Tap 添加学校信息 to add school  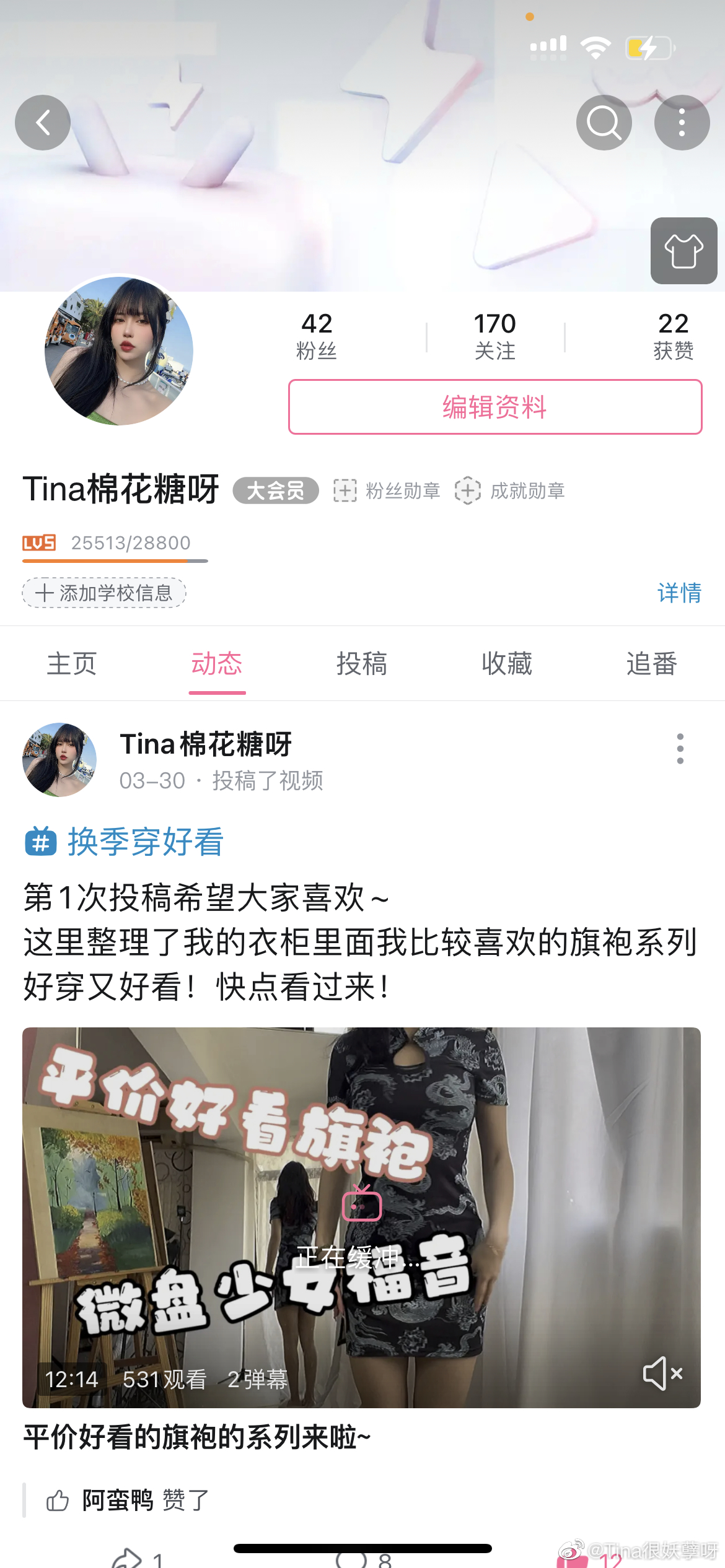tap(104, 593)
